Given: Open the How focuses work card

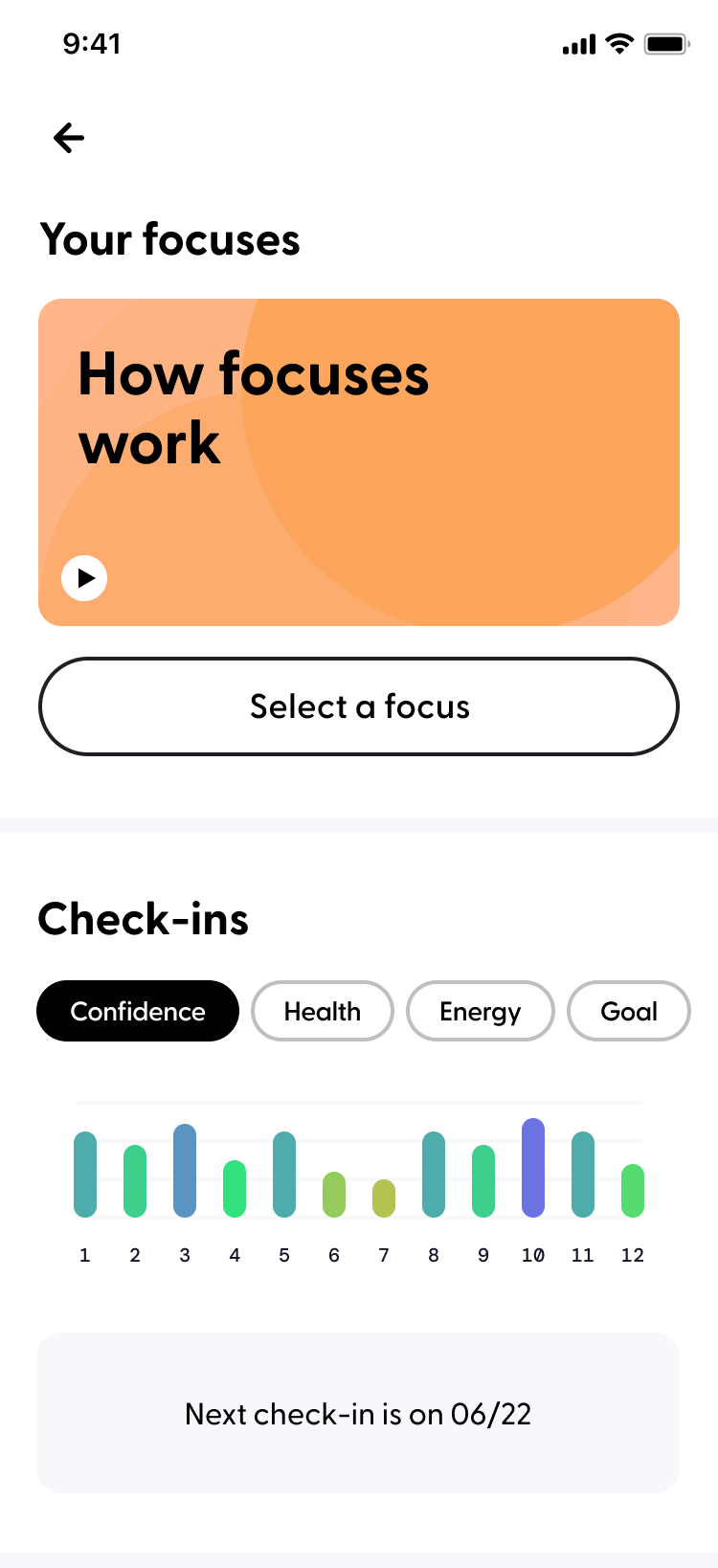Looking at the screenshot, I should 359,462.
